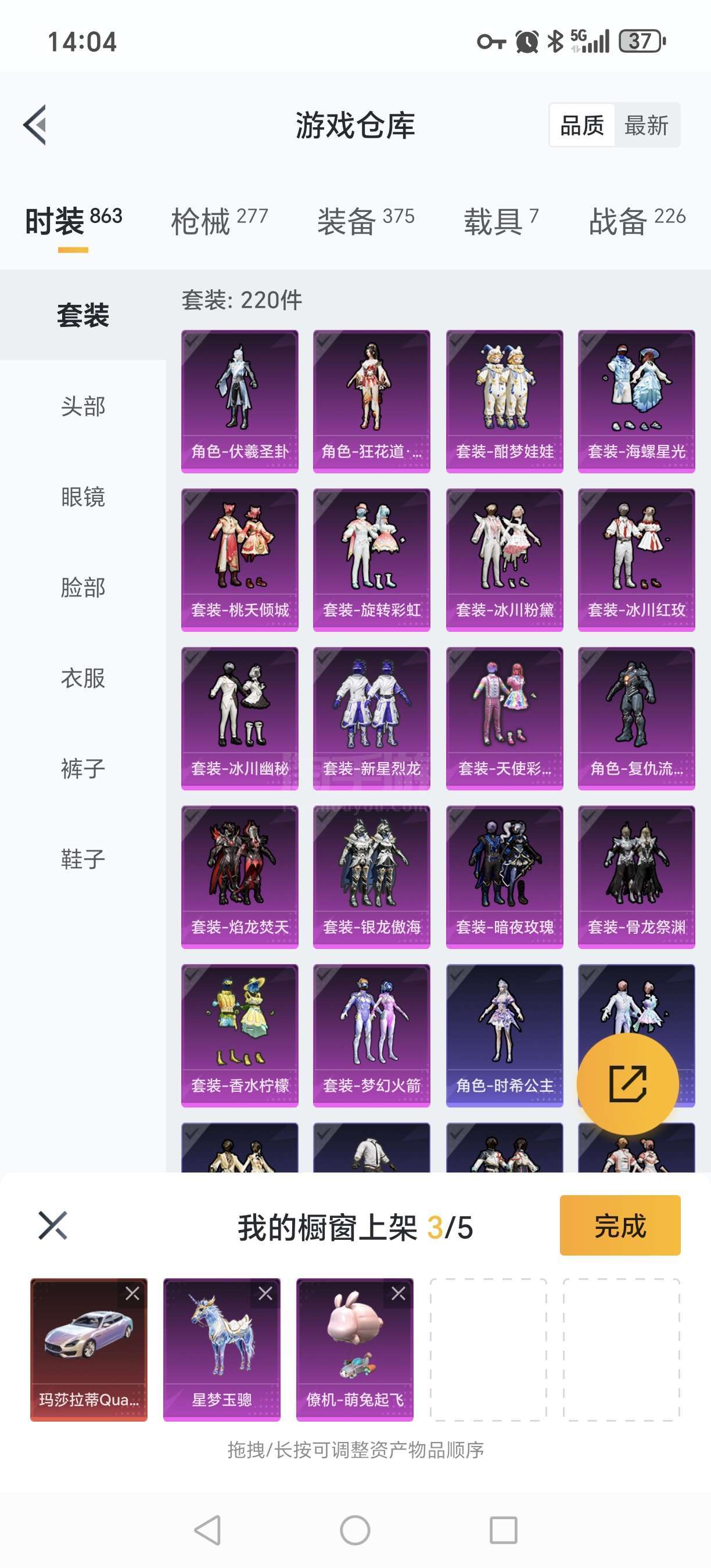Viewport: 711px width, 1568px height.
Task: Tap 完成 to finish showcase selection
Action: tap(620, 1225)
